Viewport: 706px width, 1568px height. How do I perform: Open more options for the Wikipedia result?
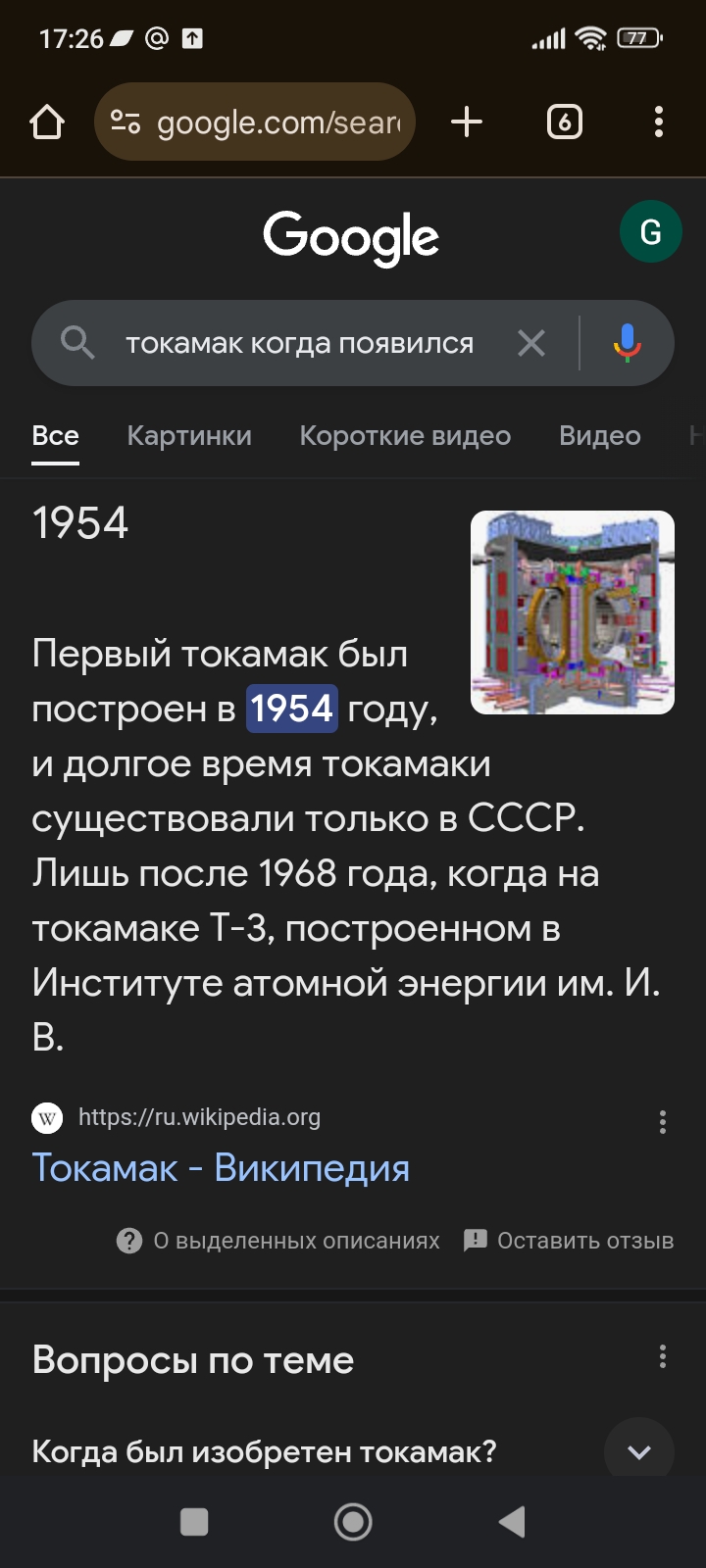coord(663,1122)
